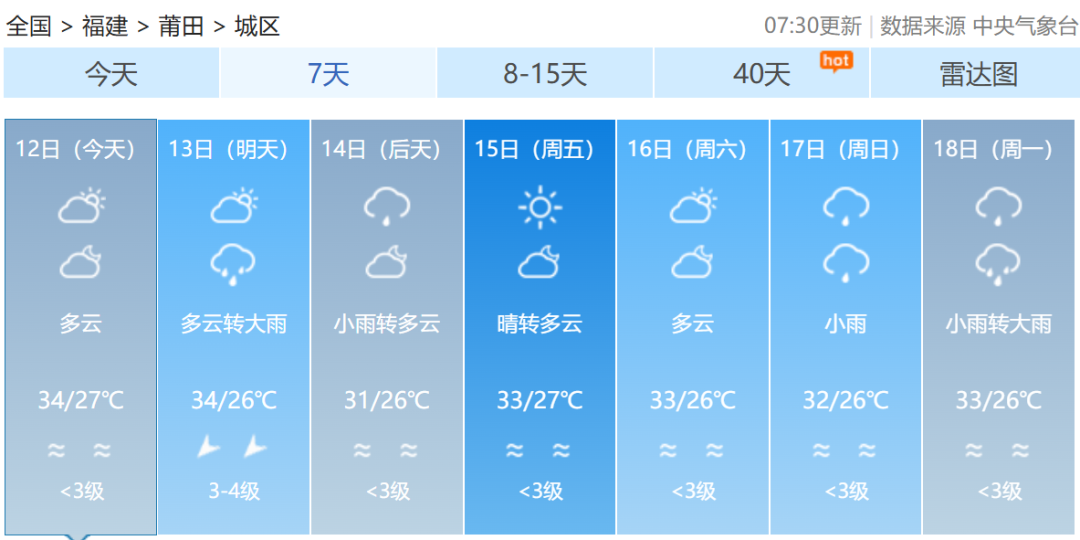Open the 13日 (明天) forecast card

[233, 325]
